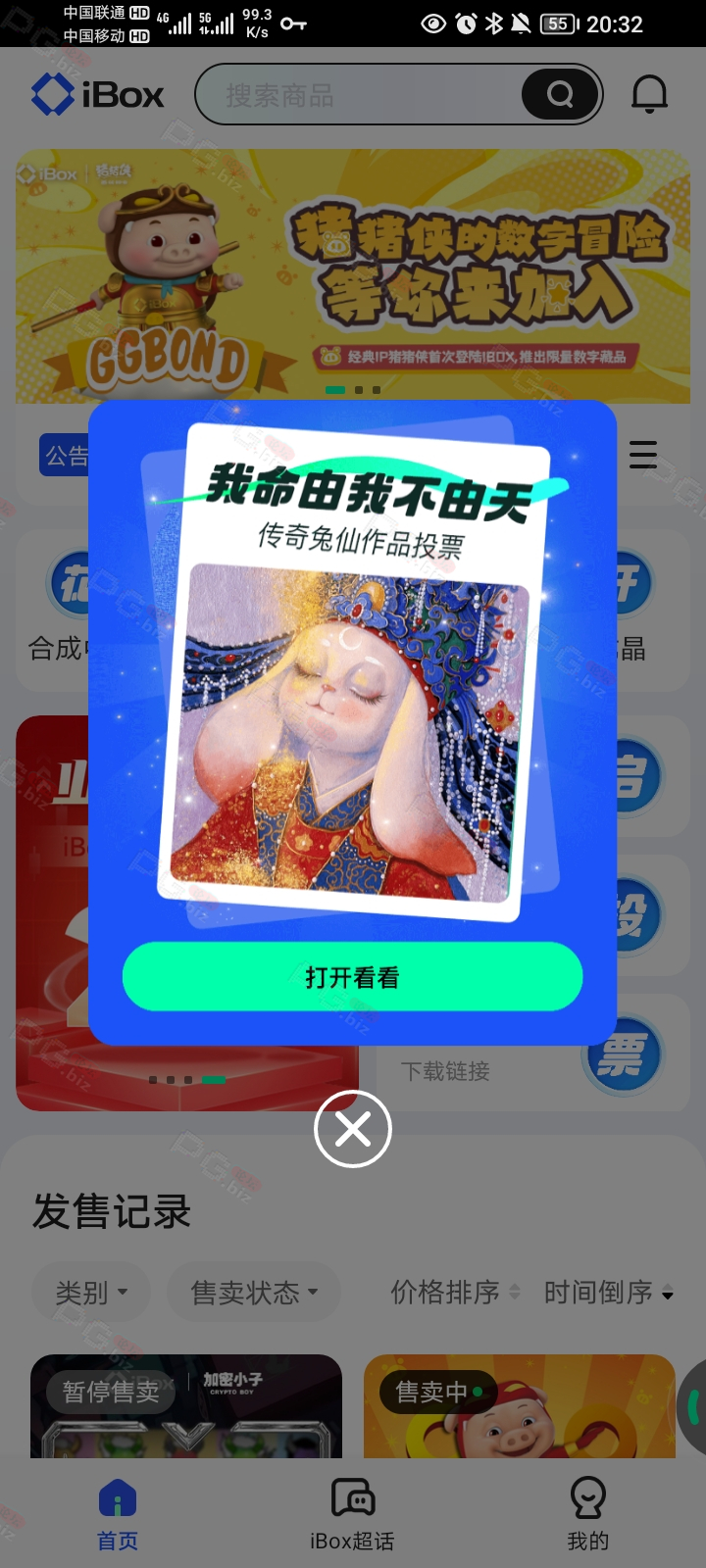Sort records by 时间倒序
This screenshot has height=1568, width=706.
tap(608, 1293)
